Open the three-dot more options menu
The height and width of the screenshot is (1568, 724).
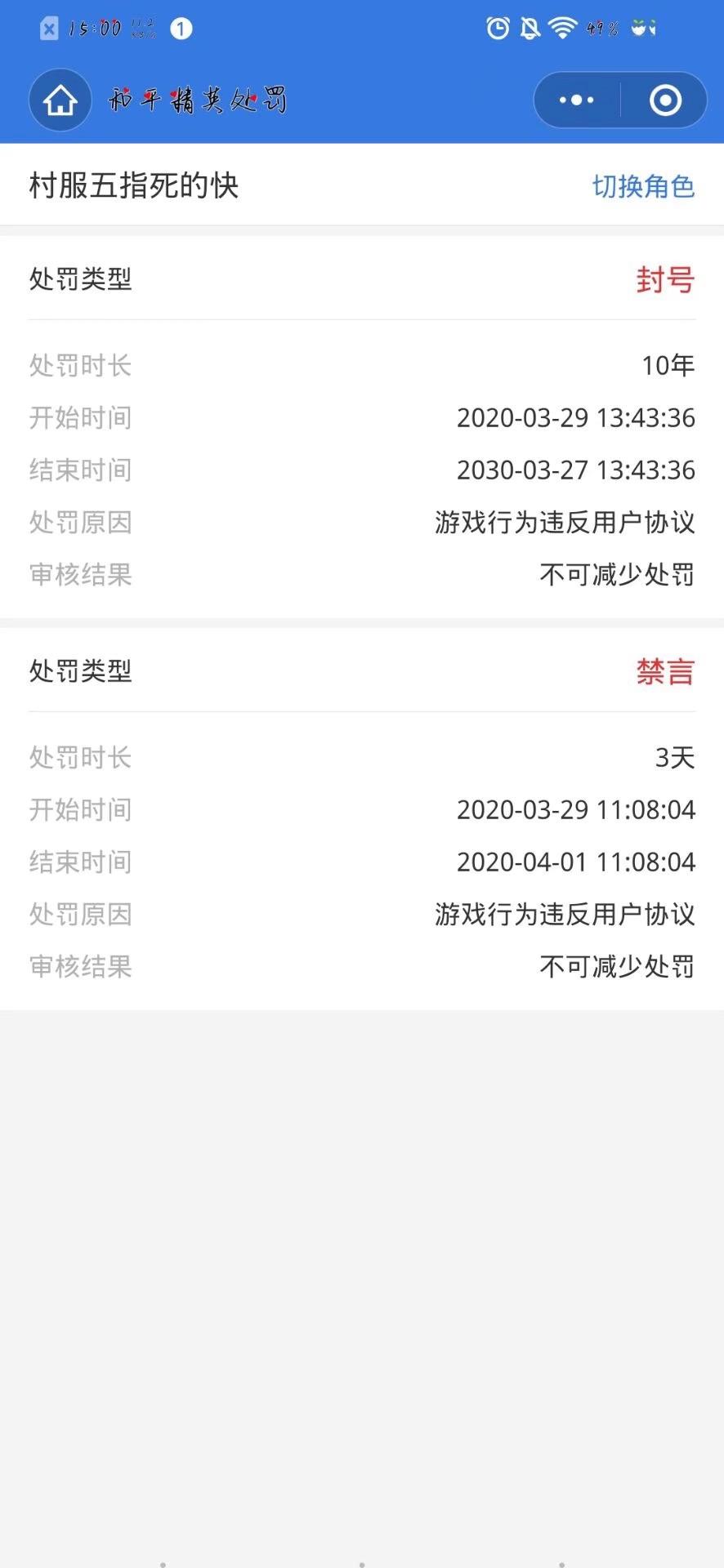(x=577, y=100)
